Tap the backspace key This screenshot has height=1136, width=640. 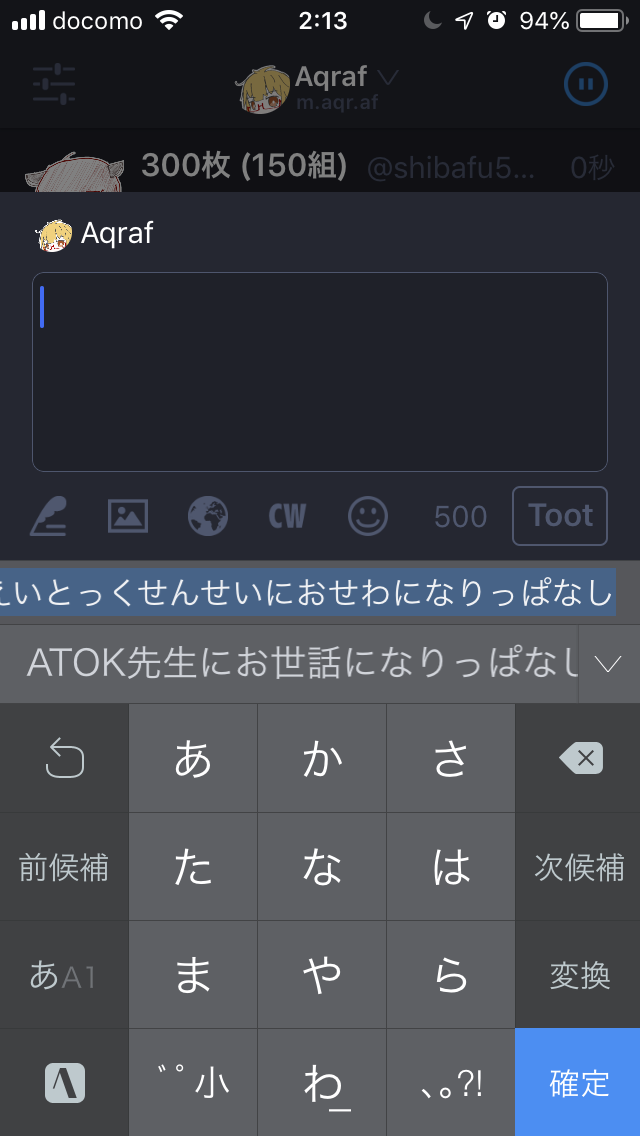(x=580, y=759)
